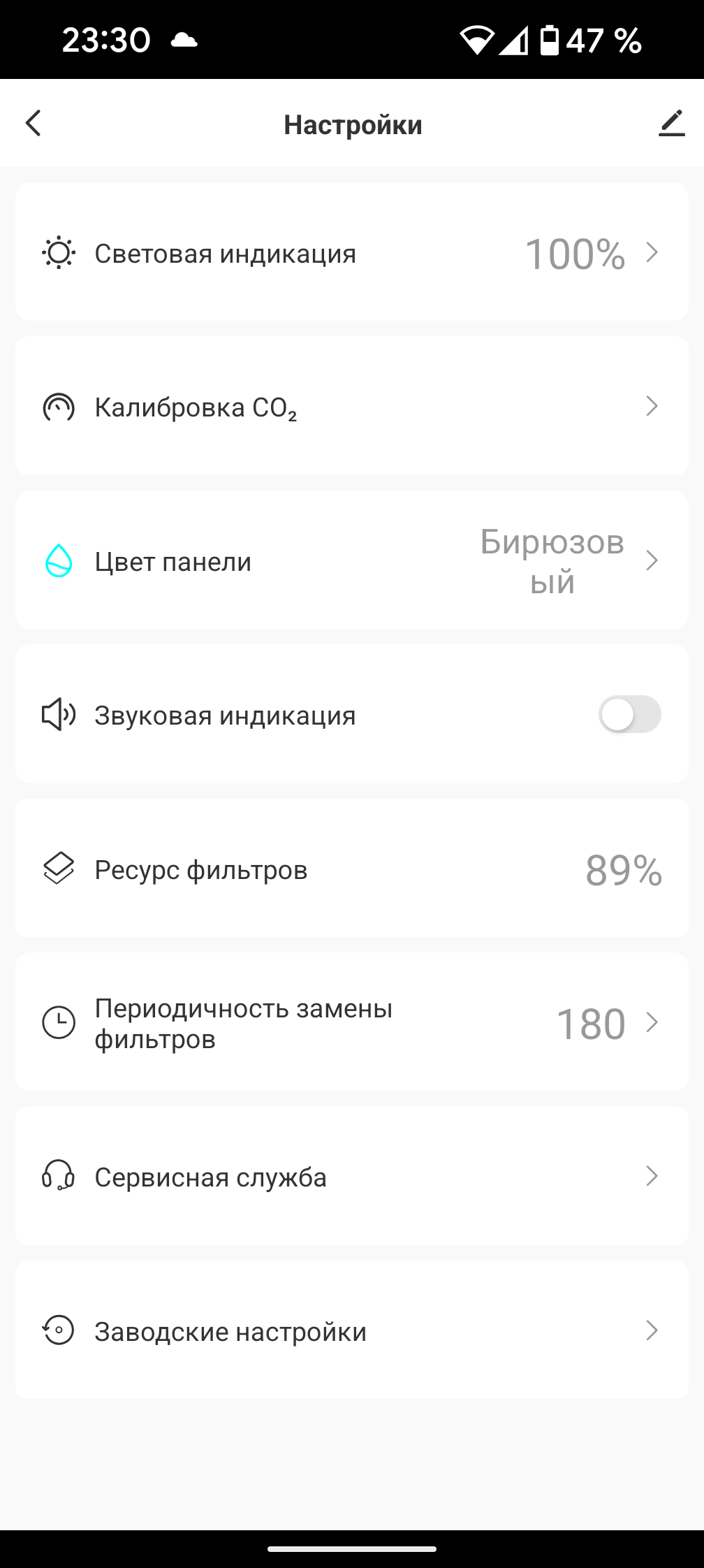Open Калибровка CO₂

(x=352, y=407)
